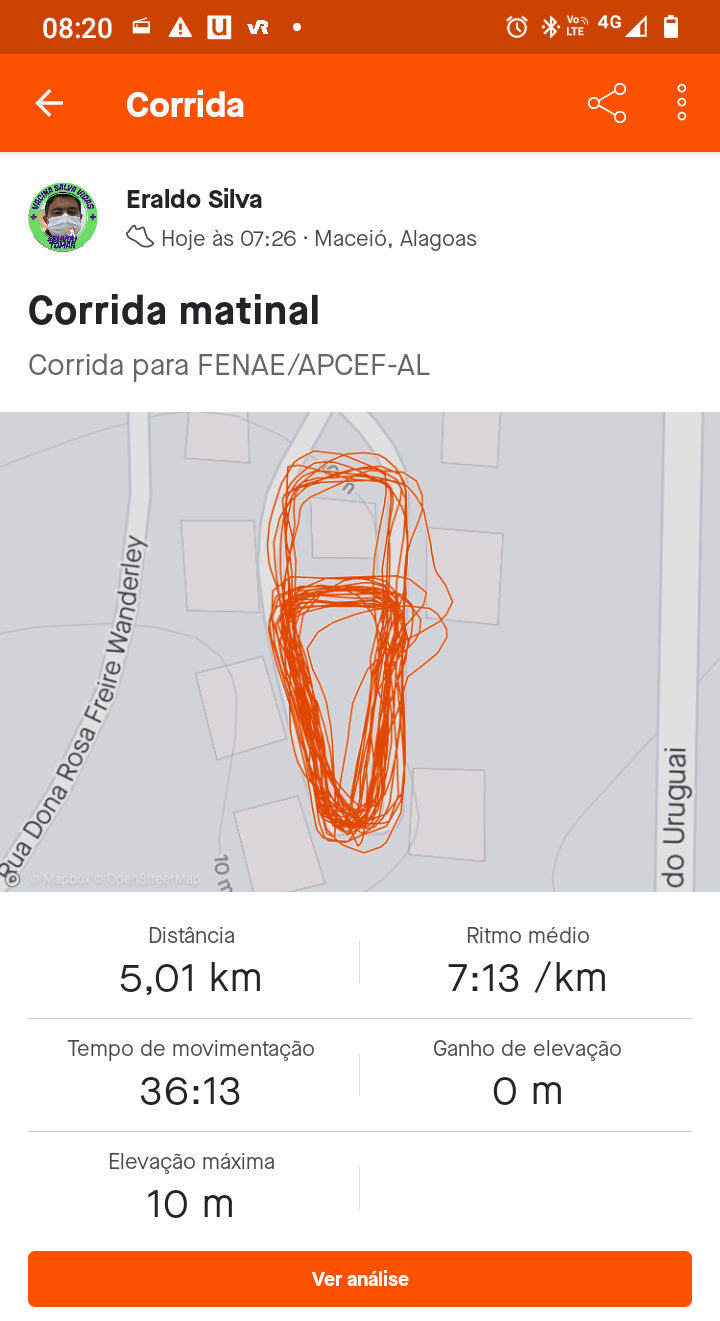Screen dimensions: 720x1321
Task: Open the run route map
Action: [x=360, y=652]
